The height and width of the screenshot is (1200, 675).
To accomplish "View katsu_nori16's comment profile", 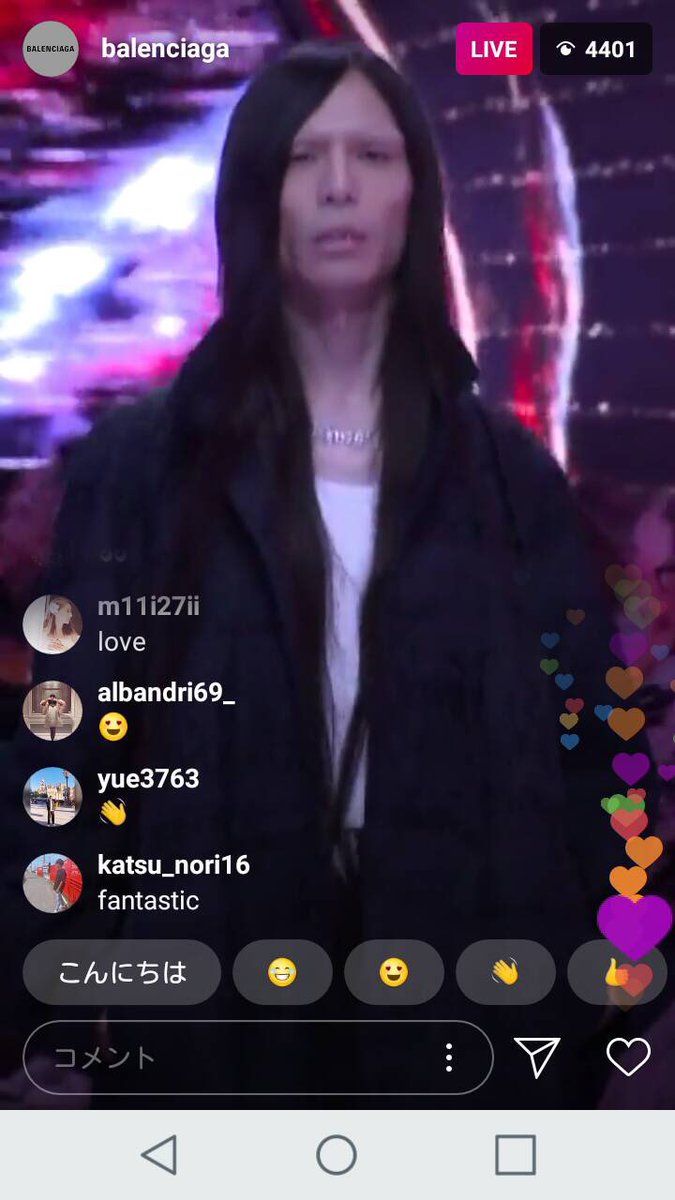I will point(52,882).
